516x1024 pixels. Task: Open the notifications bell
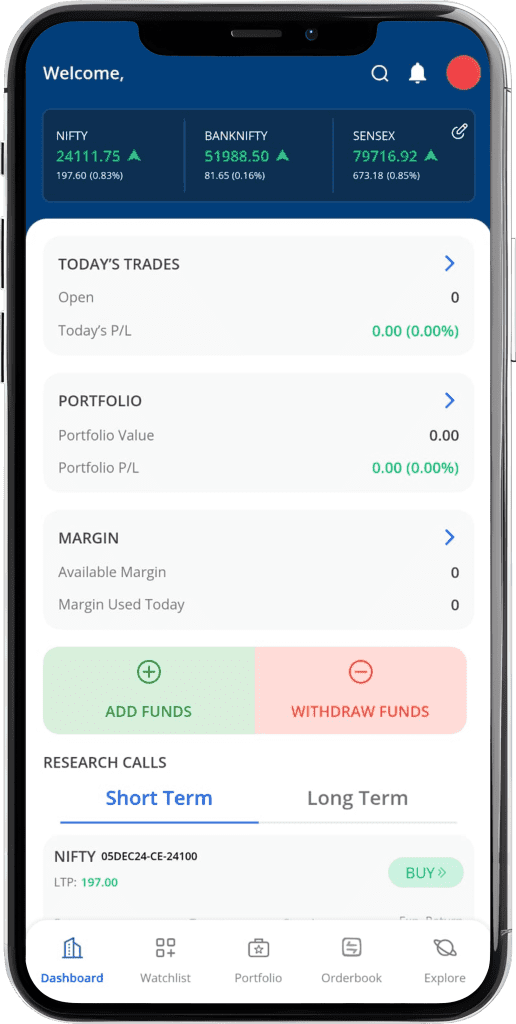(x=417, y=74)
